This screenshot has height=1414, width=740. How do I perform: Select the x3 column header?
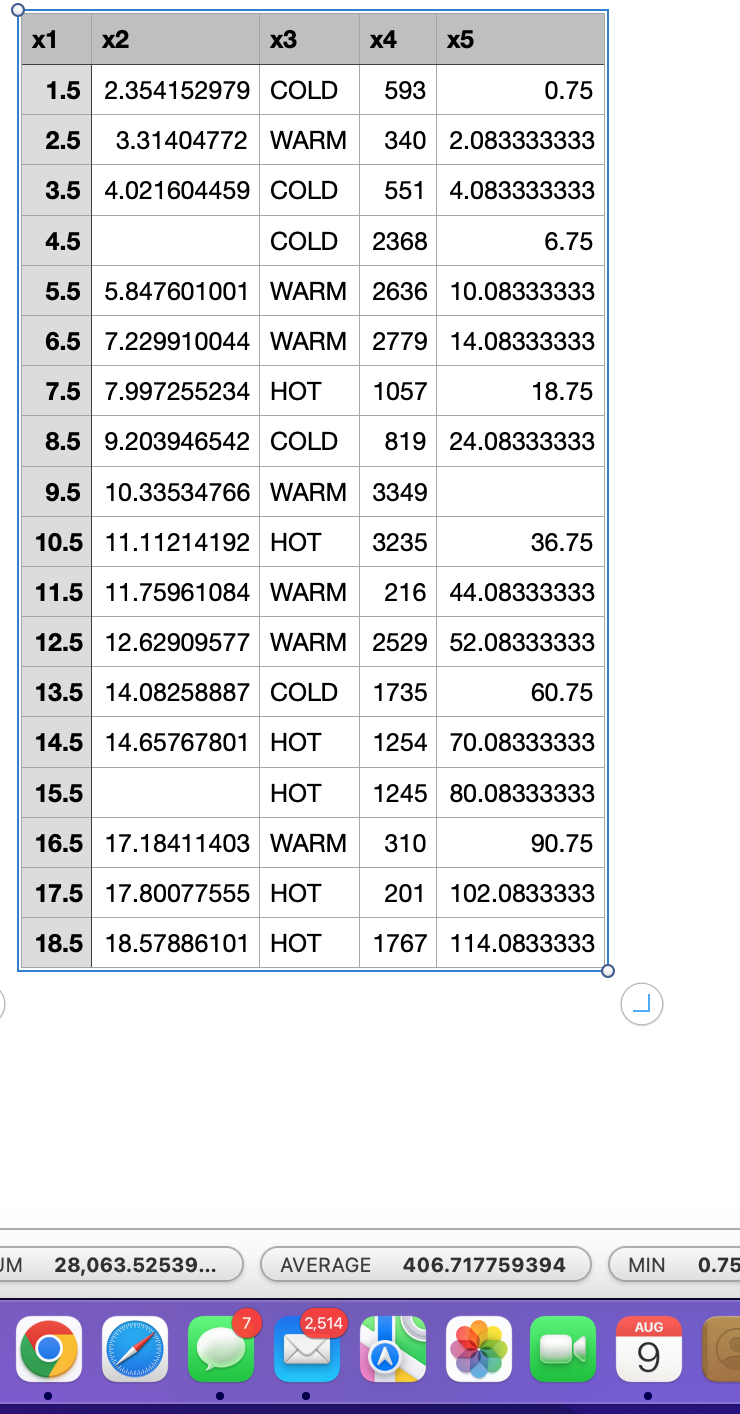pos(309,40)
